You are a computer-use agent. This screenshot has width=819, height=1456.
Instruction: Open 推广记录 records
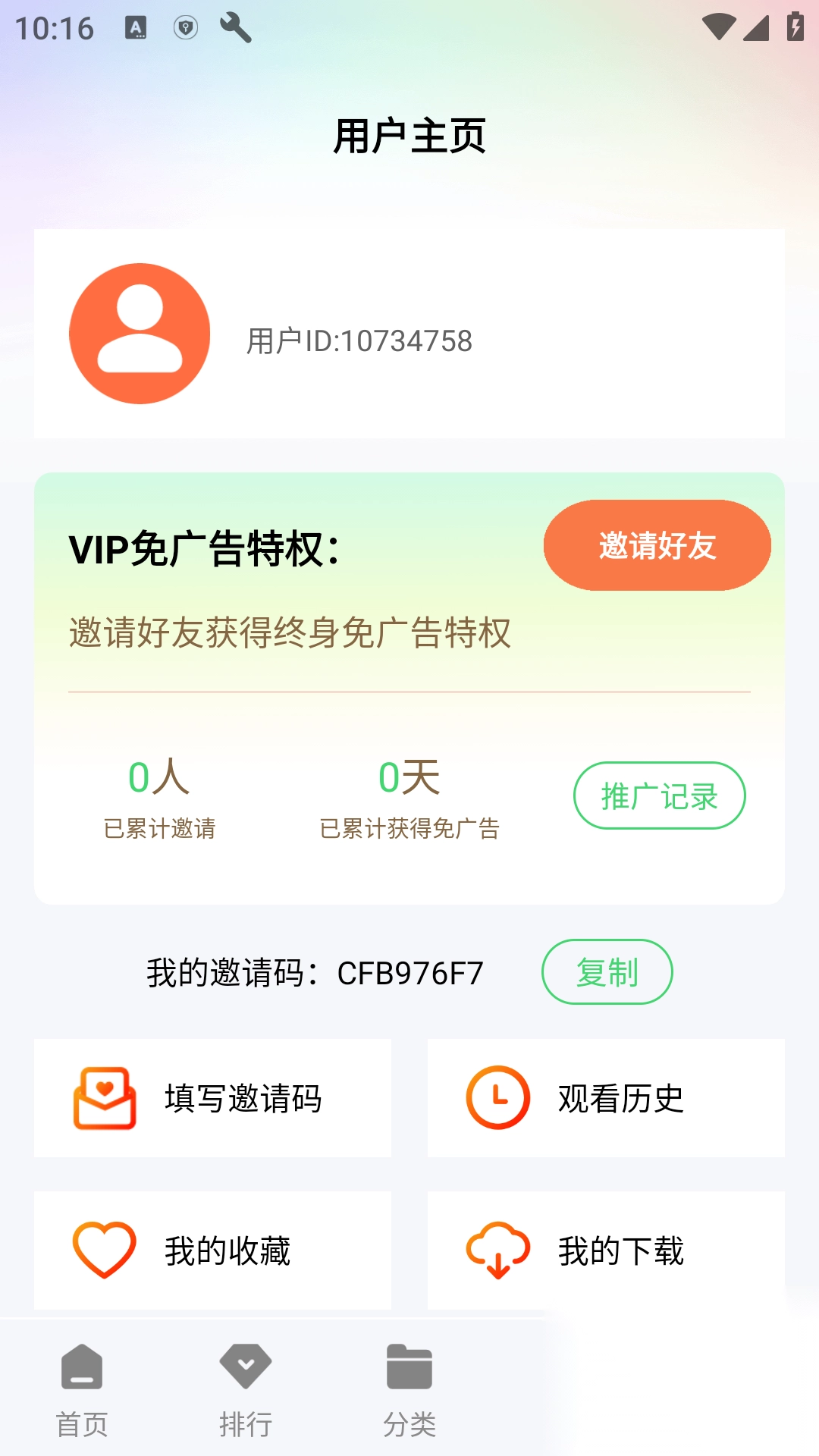pos(659,795)
